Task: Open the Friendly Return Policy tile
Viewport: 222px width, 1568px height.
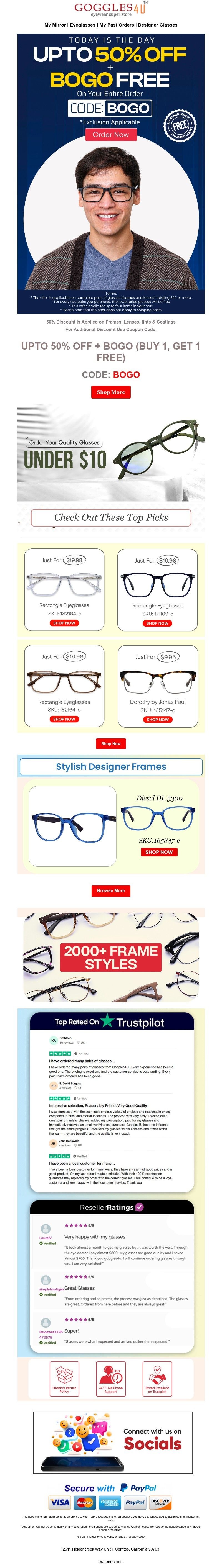Action: point(64,1379)
